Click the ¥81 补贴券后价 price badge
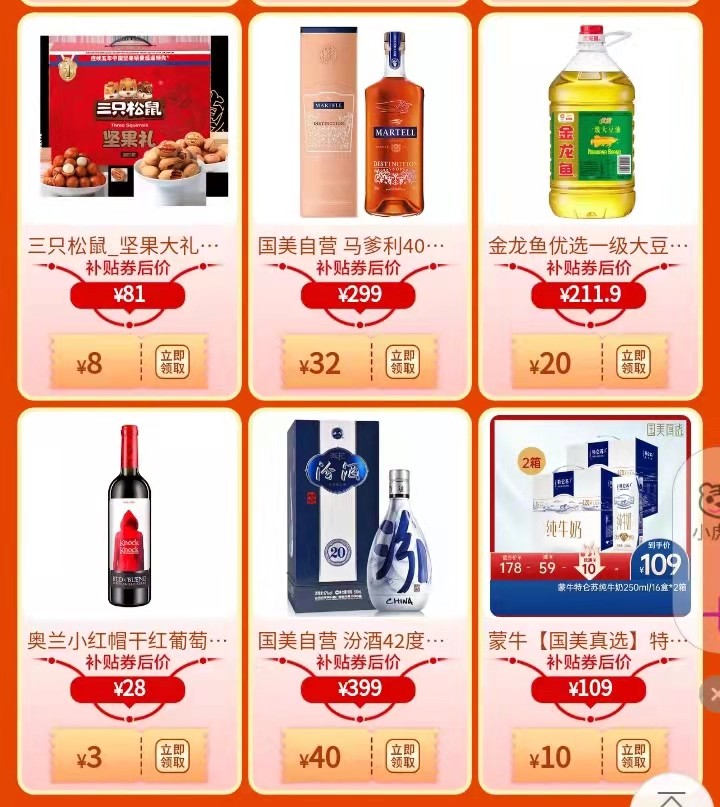Screen dimensions: 720x807 click(129, 293)
